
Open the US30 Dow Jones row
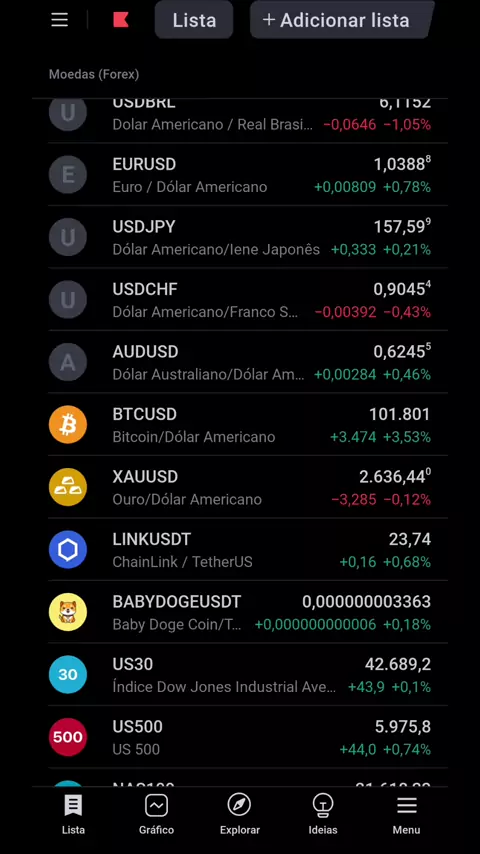pyautogui.click(x=248, y=676)
